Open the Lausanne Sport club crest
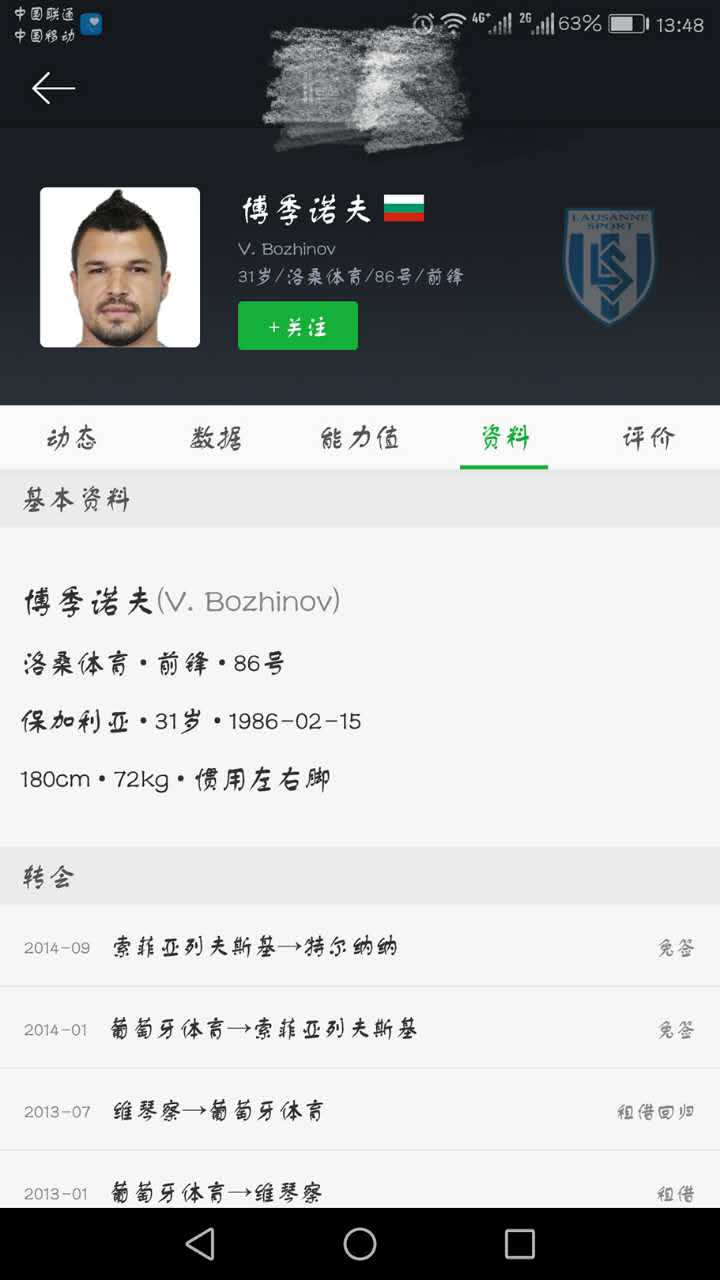This screenshot has height=1280, width=720. click(x=609, y=266)
